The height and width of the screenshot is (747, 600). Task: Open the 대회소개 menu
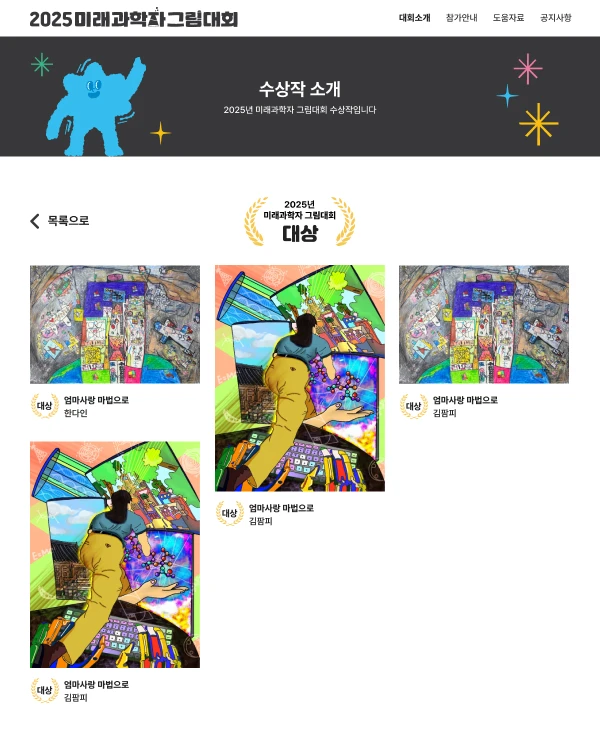click(414, 18)
